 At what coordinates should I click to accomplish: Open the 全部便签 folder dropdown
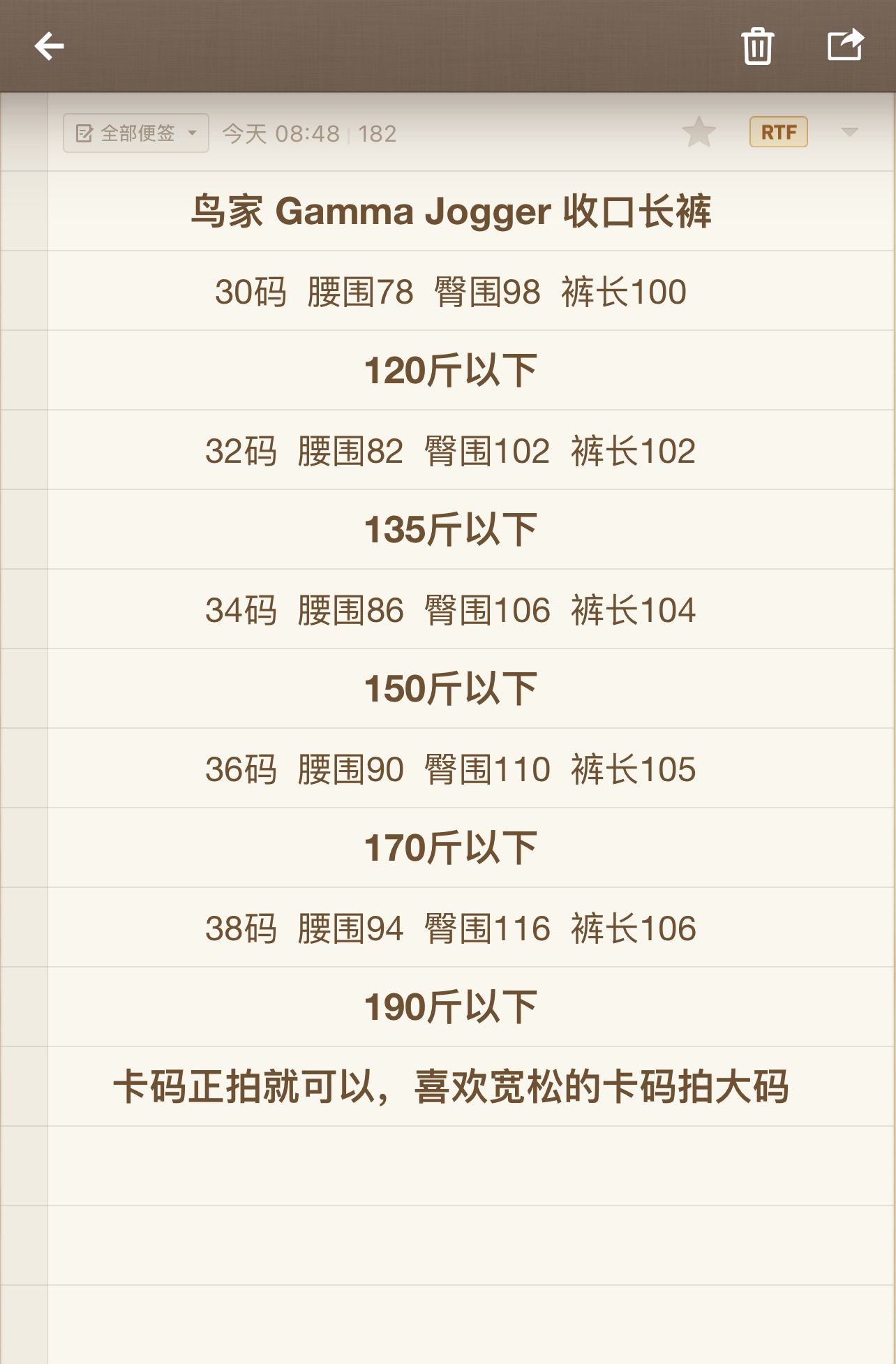(x=136, y=133)
